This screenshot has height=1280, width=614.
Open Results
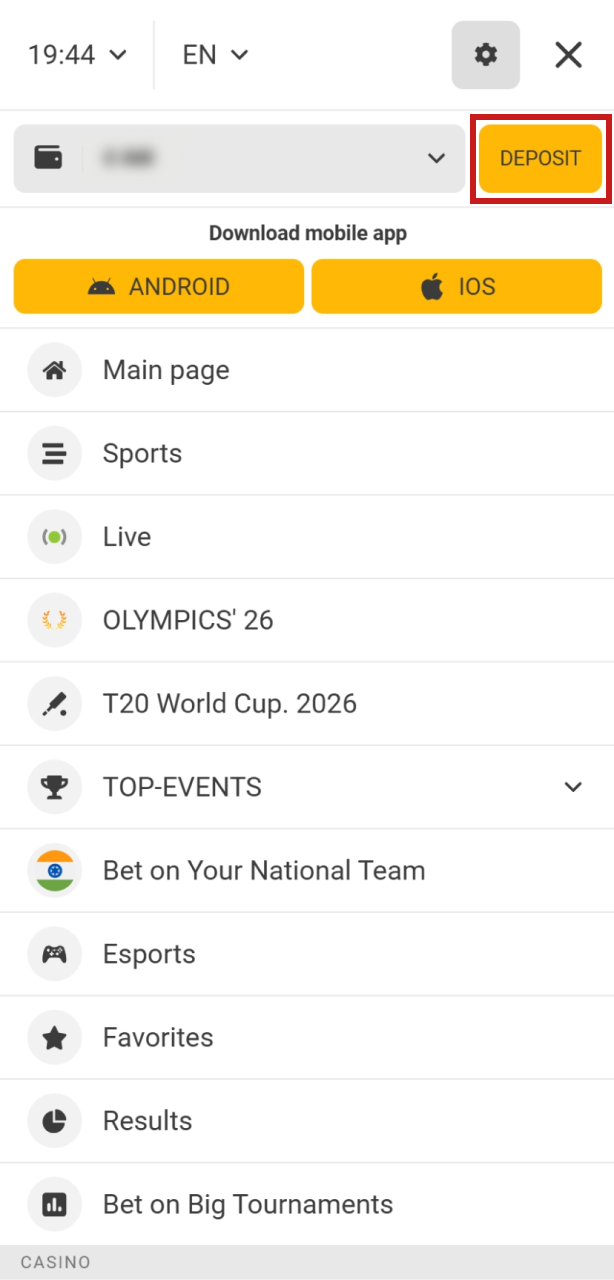coord(147,1121)
